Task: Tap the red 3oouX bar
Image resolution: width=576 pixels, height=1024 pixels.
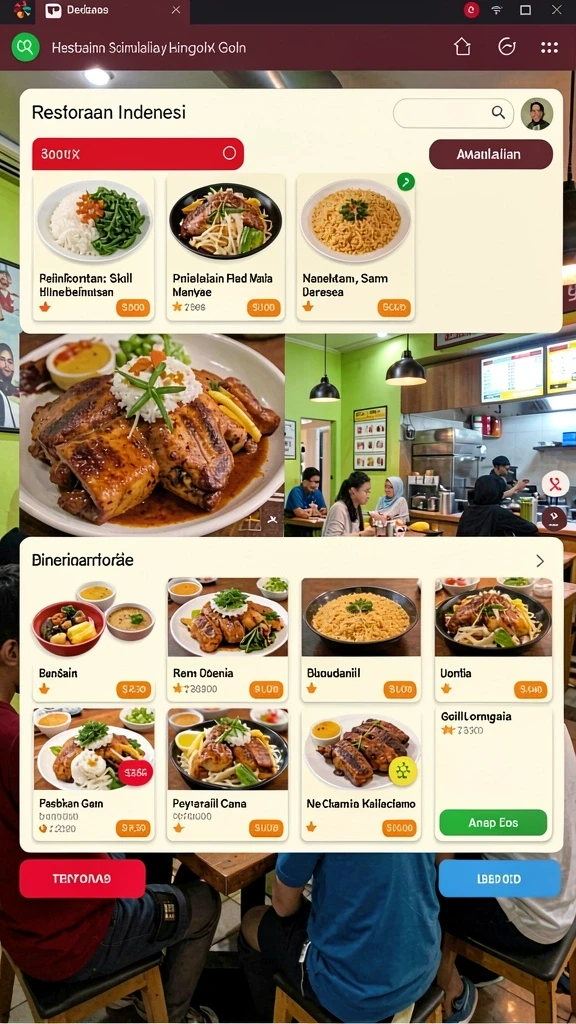Action: [138, 153]
